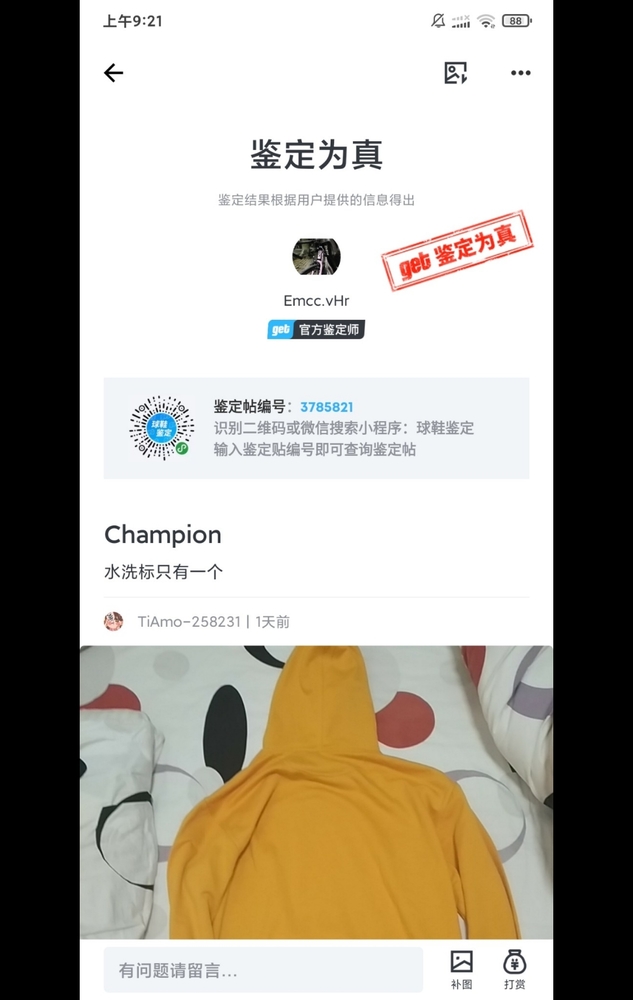Tap the message input field
Screen dimensions: 633x1000
[x=263, y=970]
